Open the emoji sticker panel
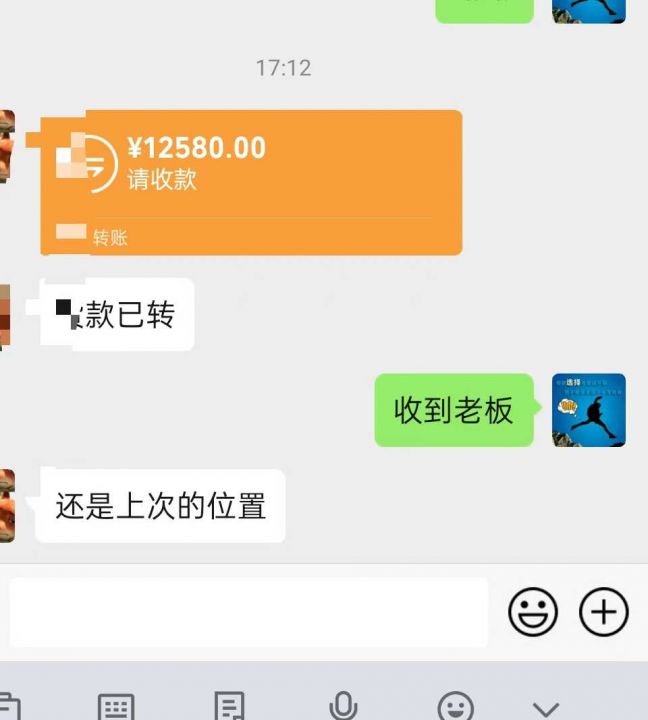This screenshot has height=720, width=648. (x=533, y=612)
